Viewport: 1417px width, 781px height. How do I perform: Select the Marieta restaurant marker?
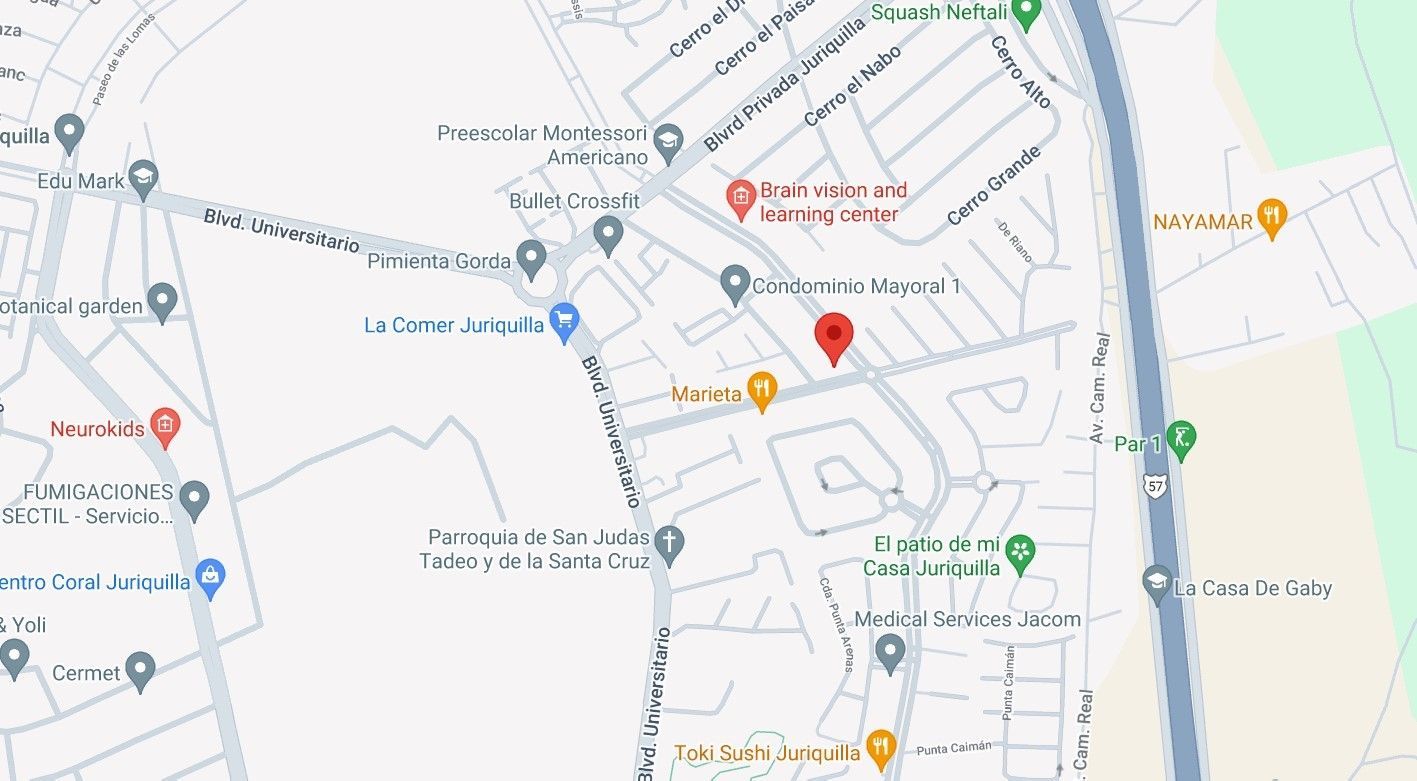763,392
